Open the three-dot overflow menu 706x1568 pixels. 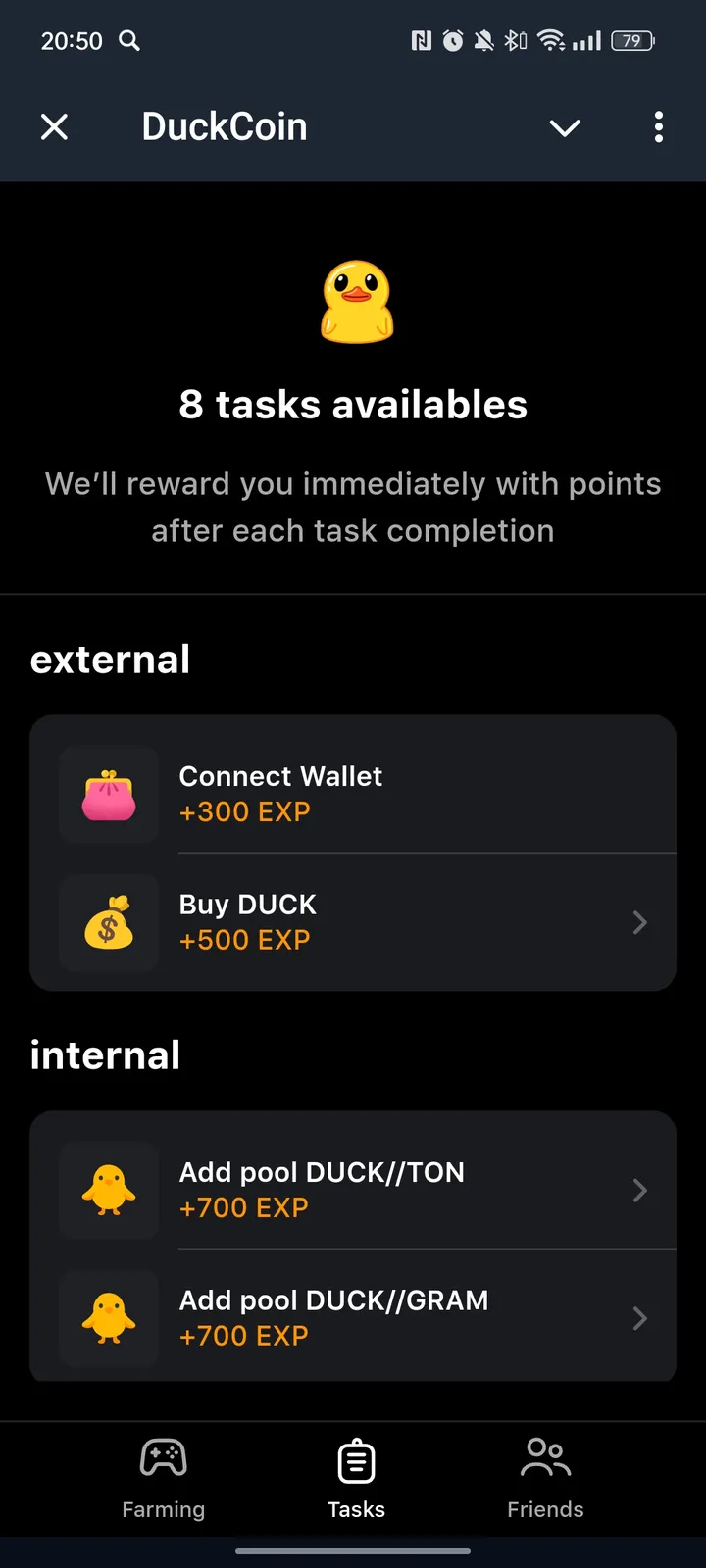(658, 127)
